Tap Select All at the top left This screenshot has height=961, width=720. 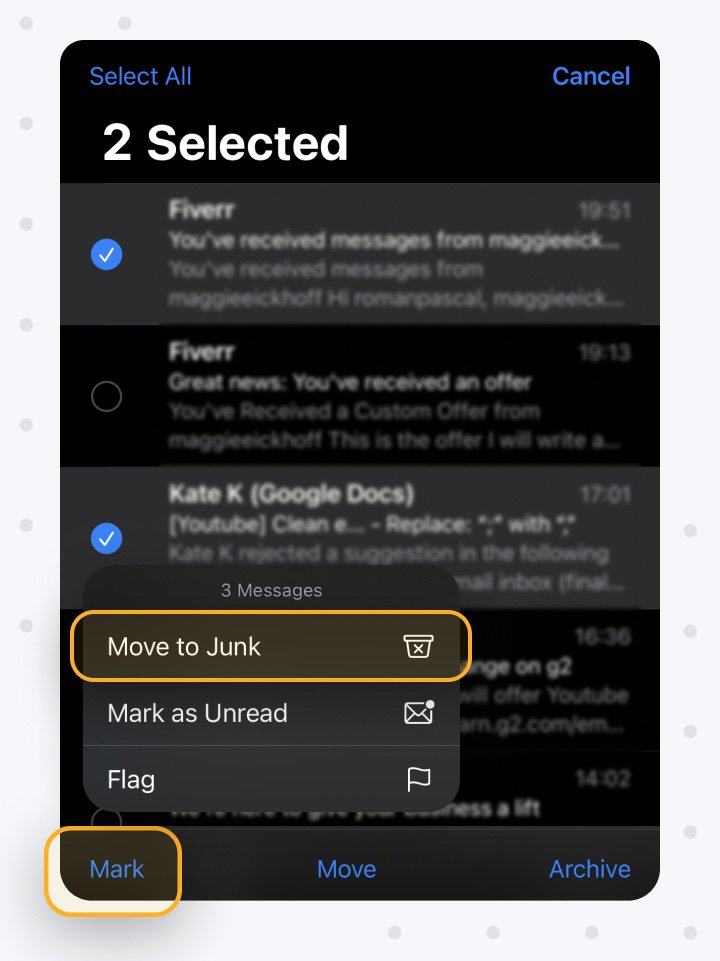[140, 76]
